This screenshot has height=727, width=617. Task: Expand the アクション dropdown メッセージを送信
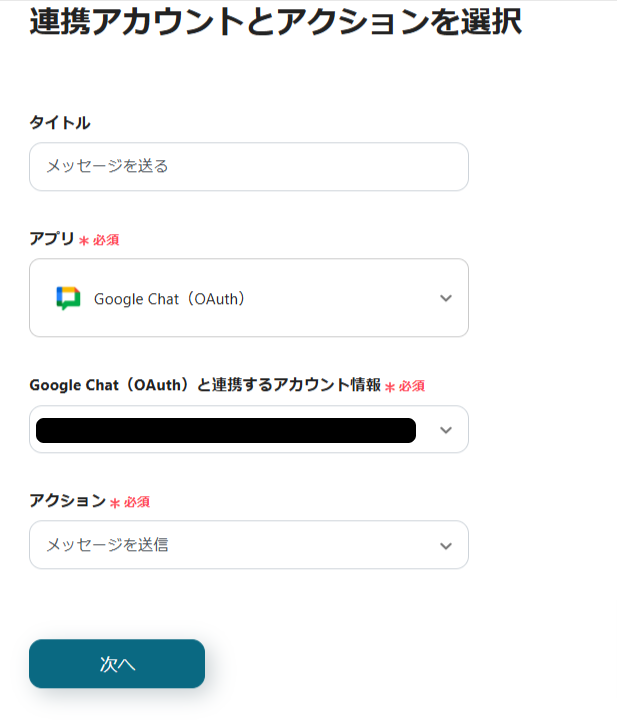[248, 545]
